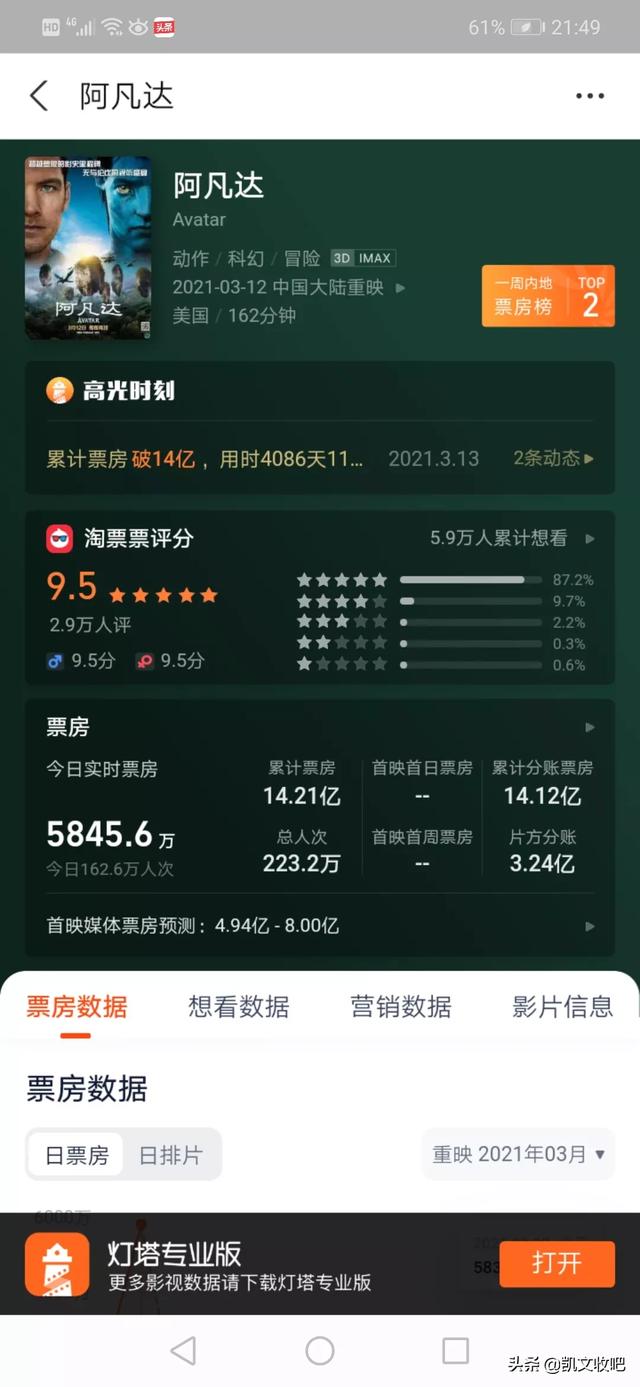Switch to the 影片信息 tab

[x=562, y=1007]
